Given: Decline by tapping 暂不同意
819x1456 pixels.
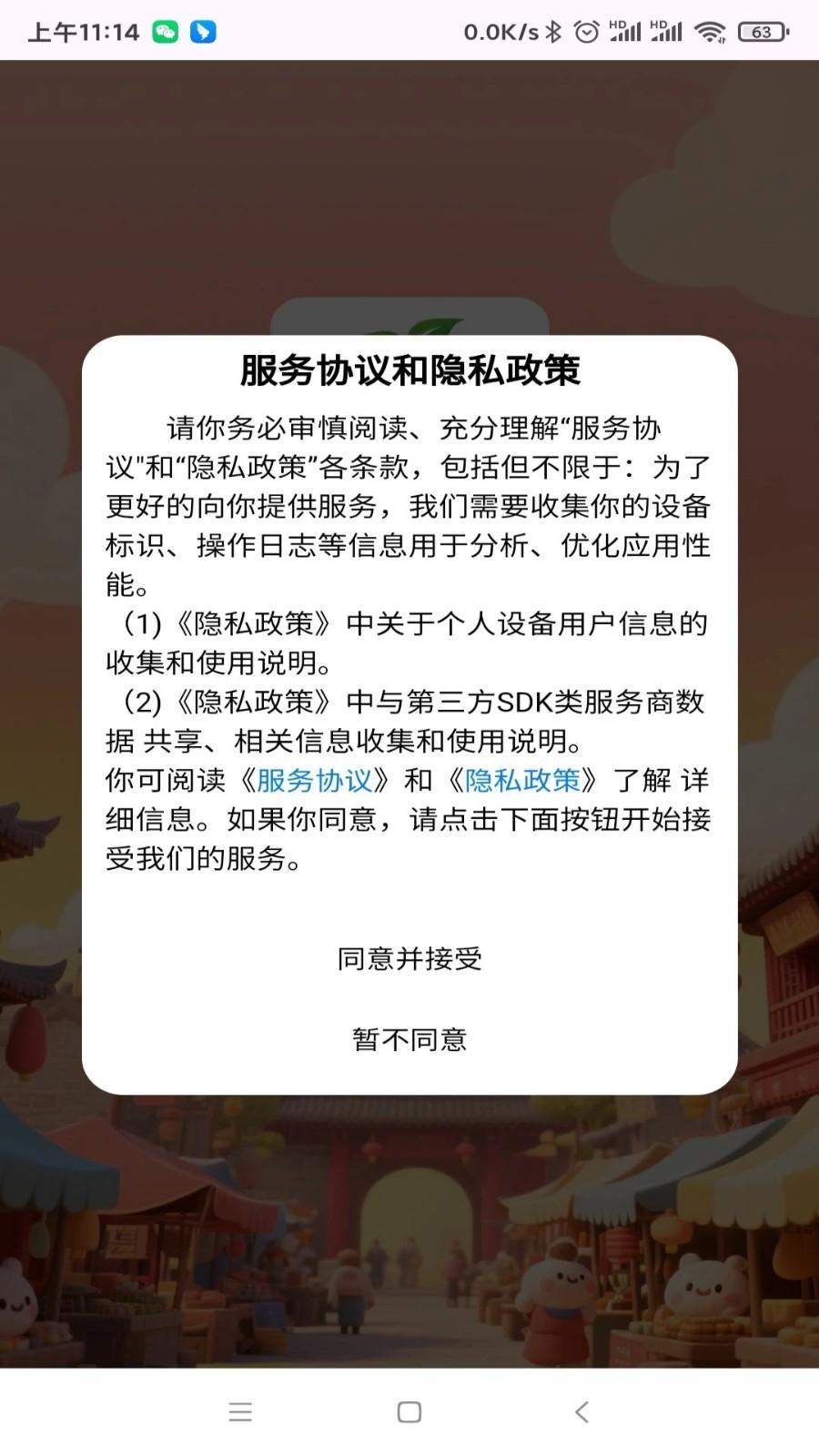Looking at the screenshot, I should coord(409,1039).
